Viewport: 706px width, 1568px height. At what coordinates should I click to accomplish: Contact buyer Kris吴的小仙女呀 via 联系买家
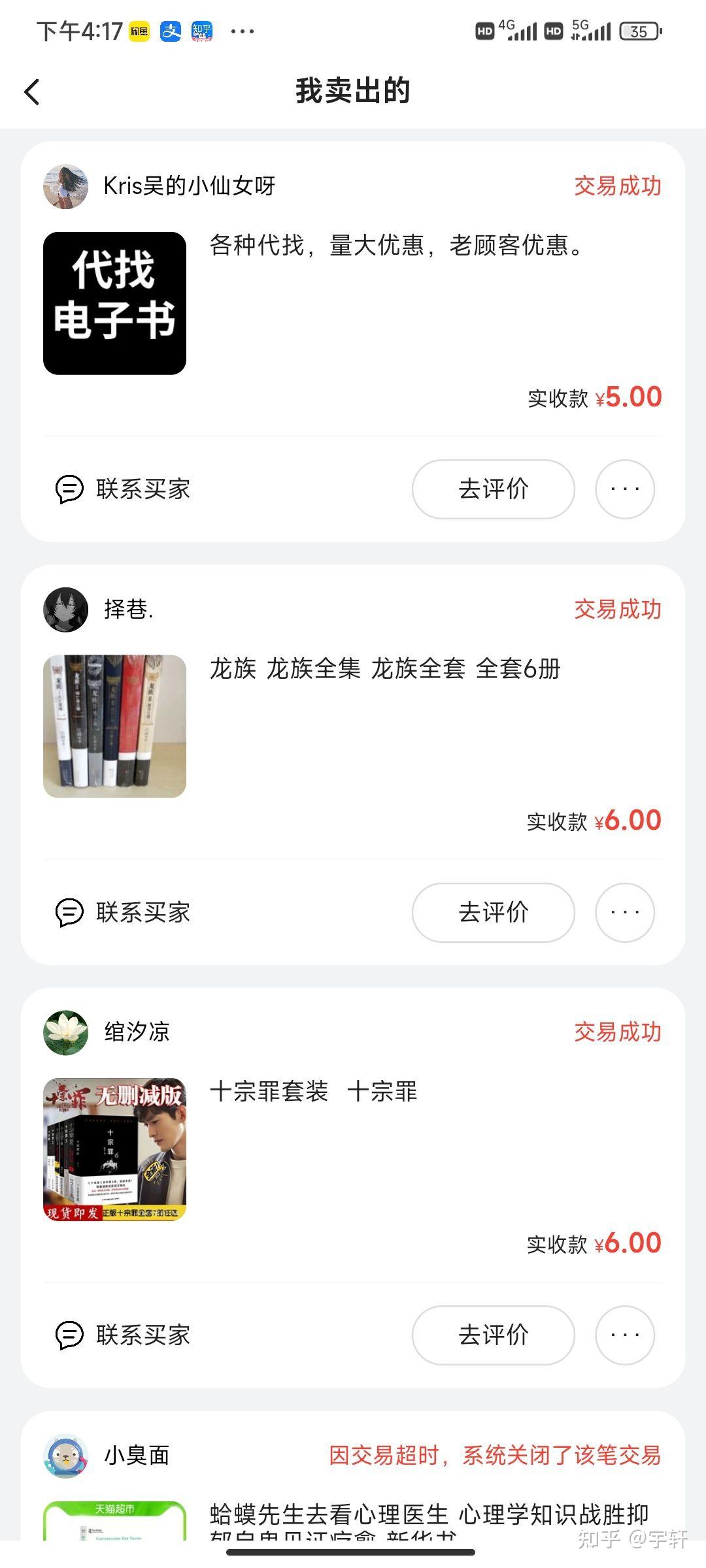(124, 489)
